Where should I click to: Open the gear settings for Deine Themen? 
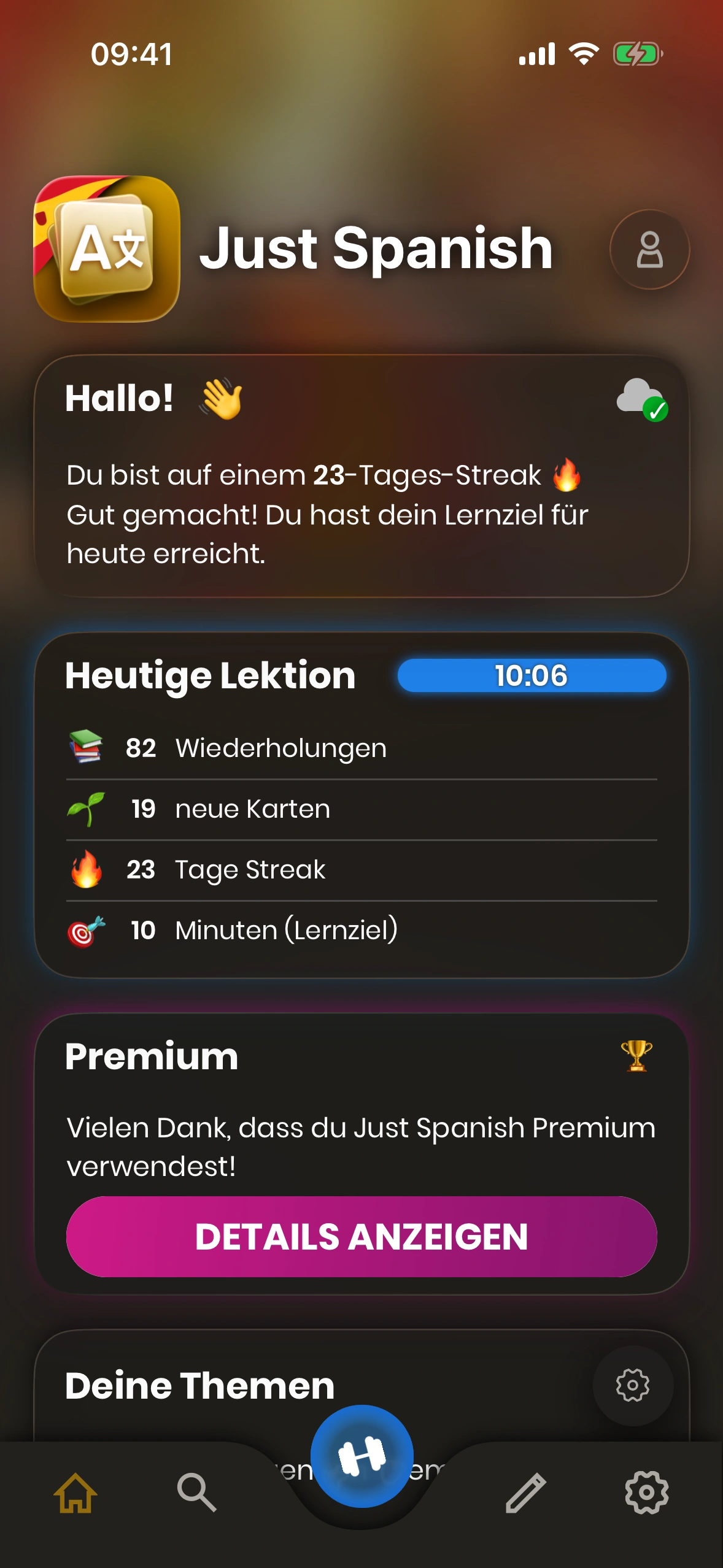coord(633,1385)
